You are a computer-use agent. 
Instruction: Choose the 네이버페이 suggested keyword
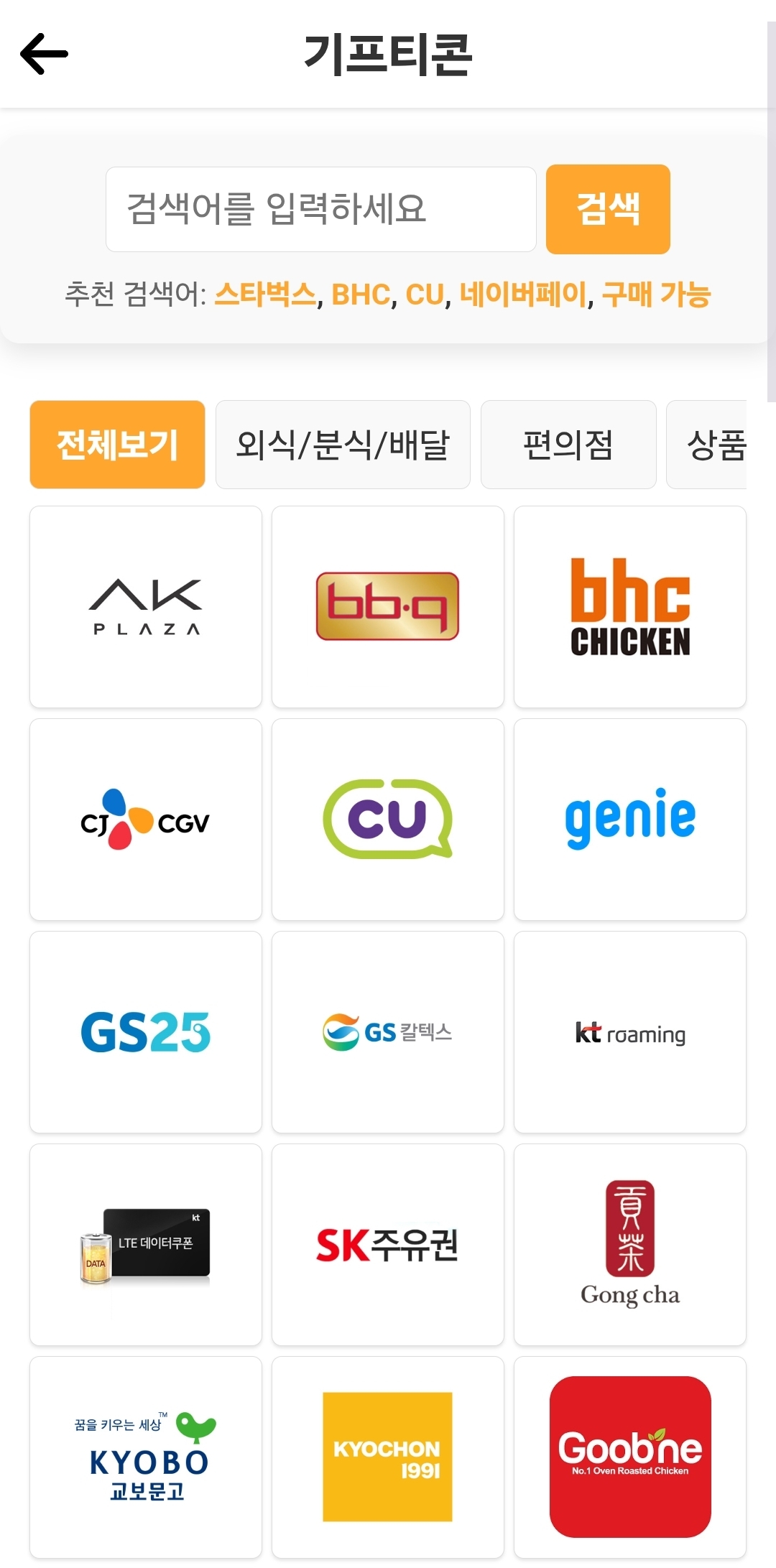click(523, 294)
